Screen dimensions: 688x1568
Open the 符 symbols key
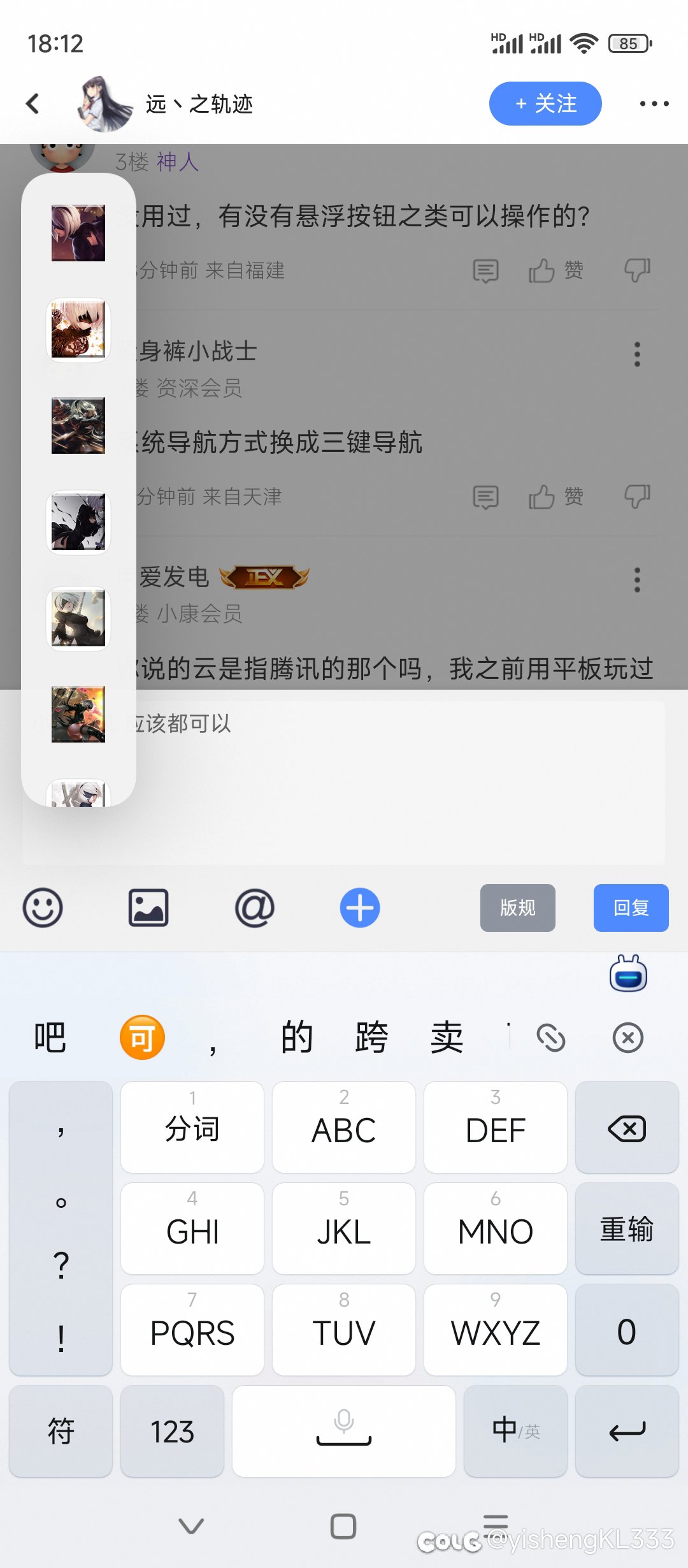(61, 1431)
